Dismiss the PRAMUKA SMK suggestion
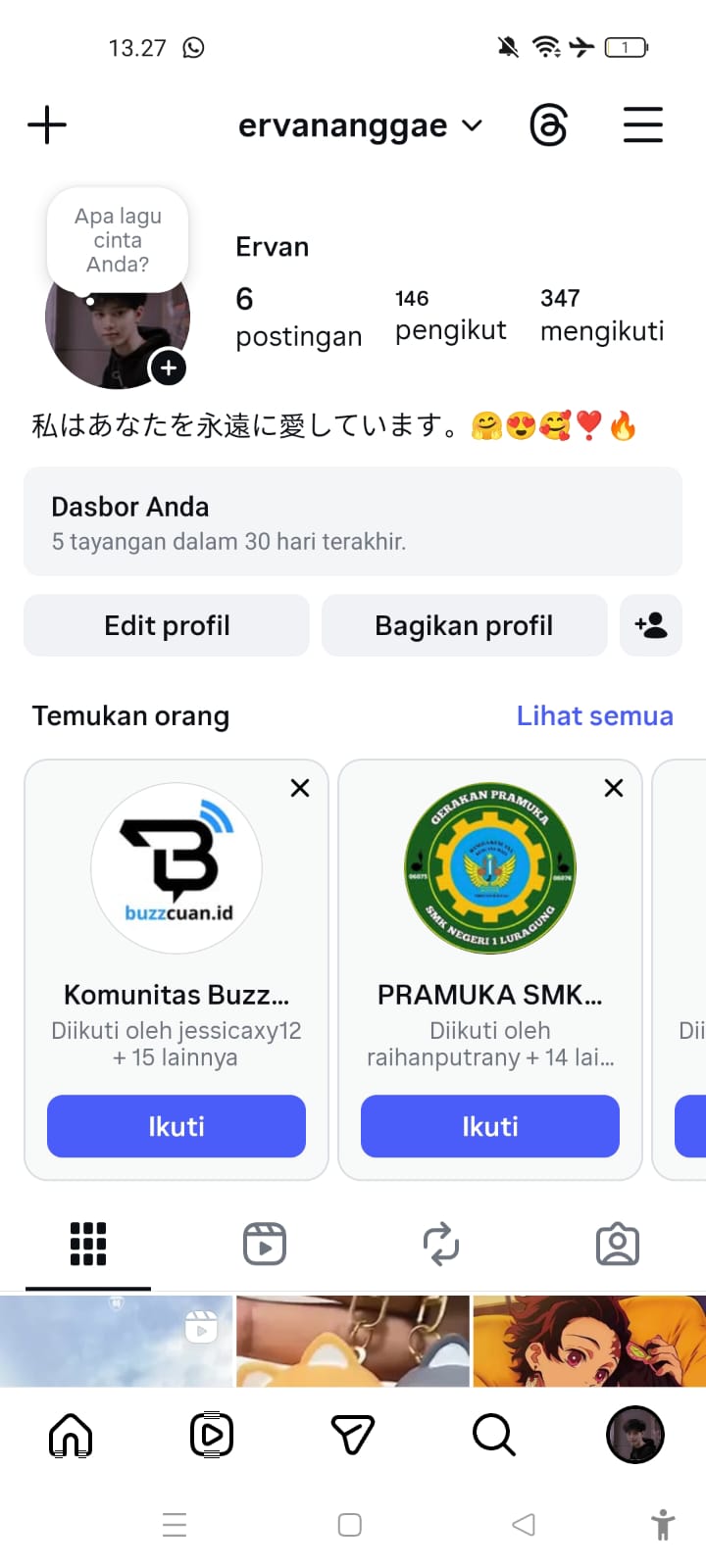The height and width of the screenshot is (1568, 706). pyautogui.click(x=614, y=788)
